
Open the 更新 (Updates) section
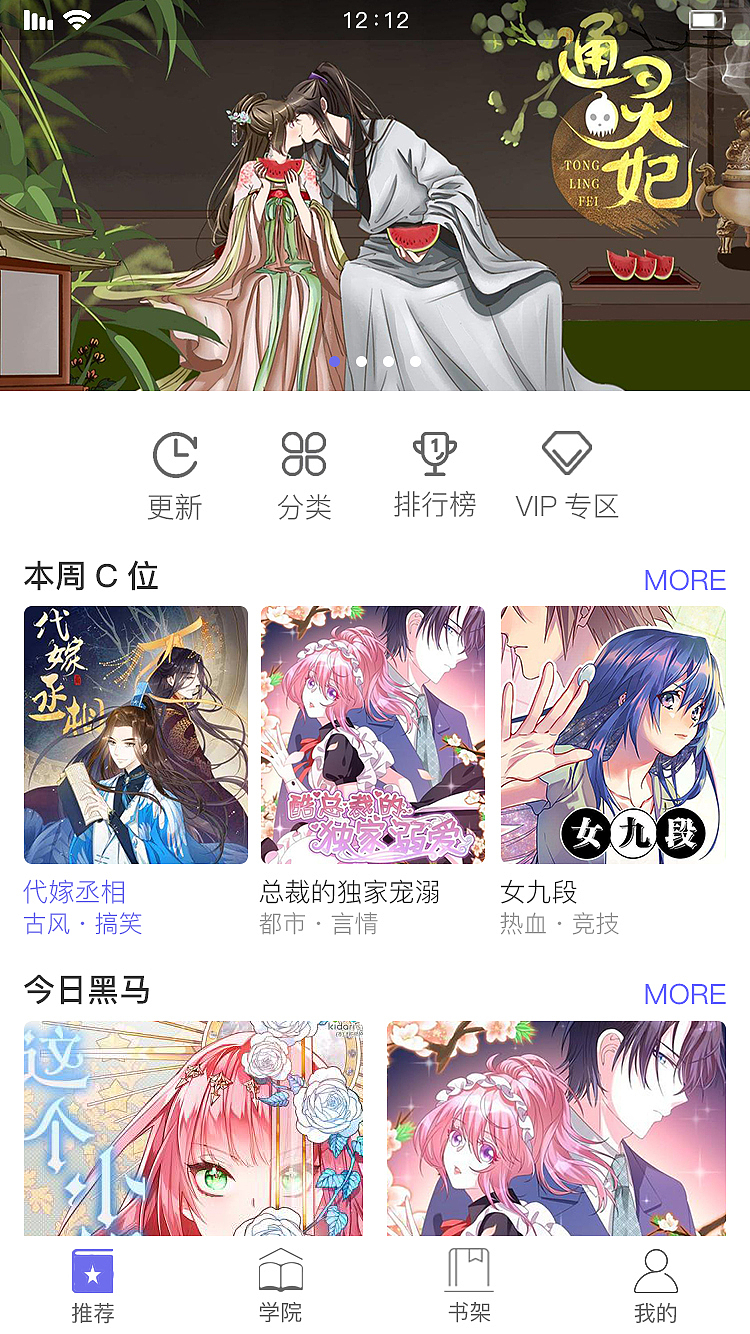pyautogui.click(x=175, y=470)
